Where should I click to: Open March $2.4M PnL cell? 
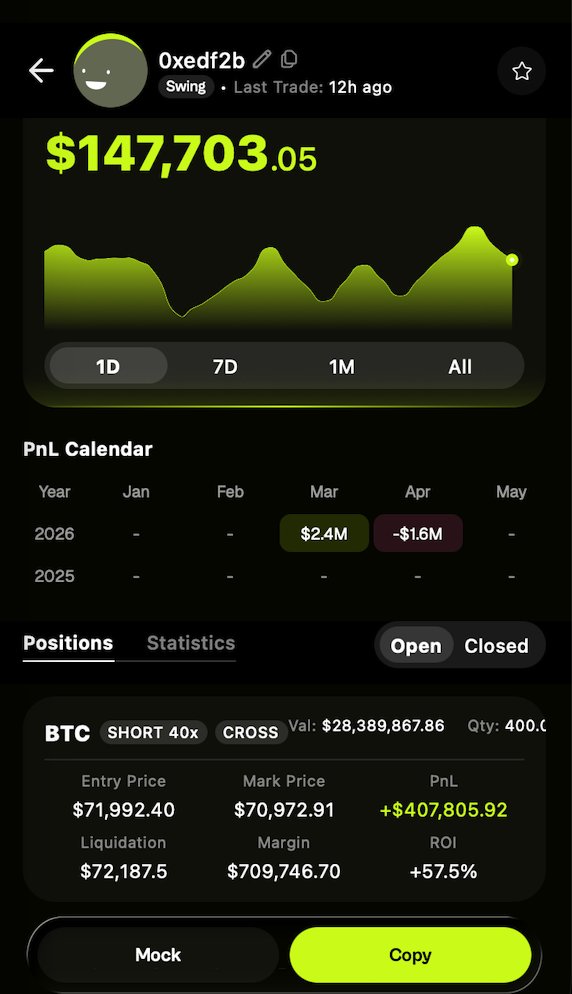[x=324, y=533]
